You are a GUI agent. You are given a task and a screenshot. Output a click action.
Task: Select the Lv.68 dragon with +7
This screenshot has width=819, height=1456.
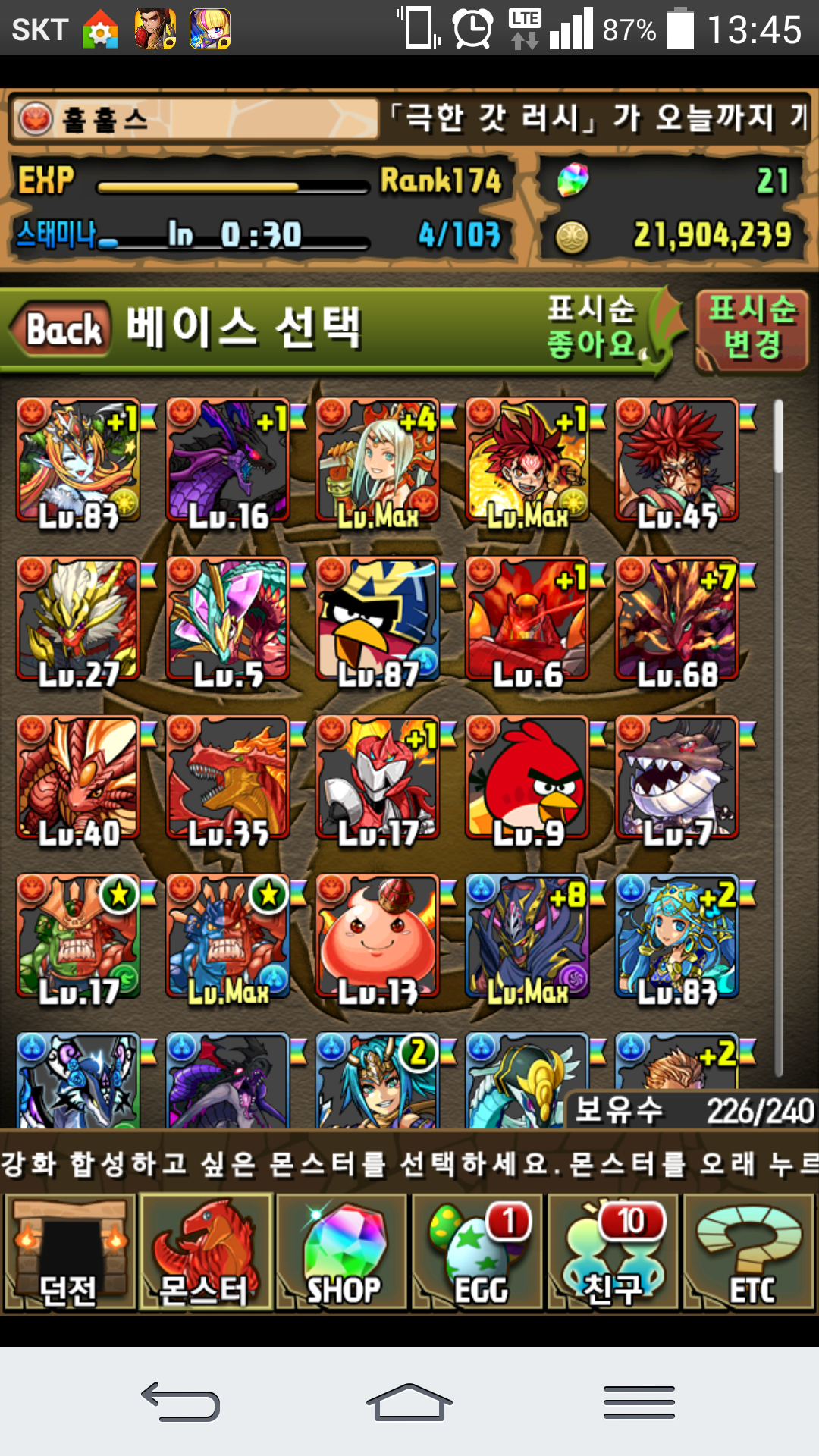pos(676,619)
